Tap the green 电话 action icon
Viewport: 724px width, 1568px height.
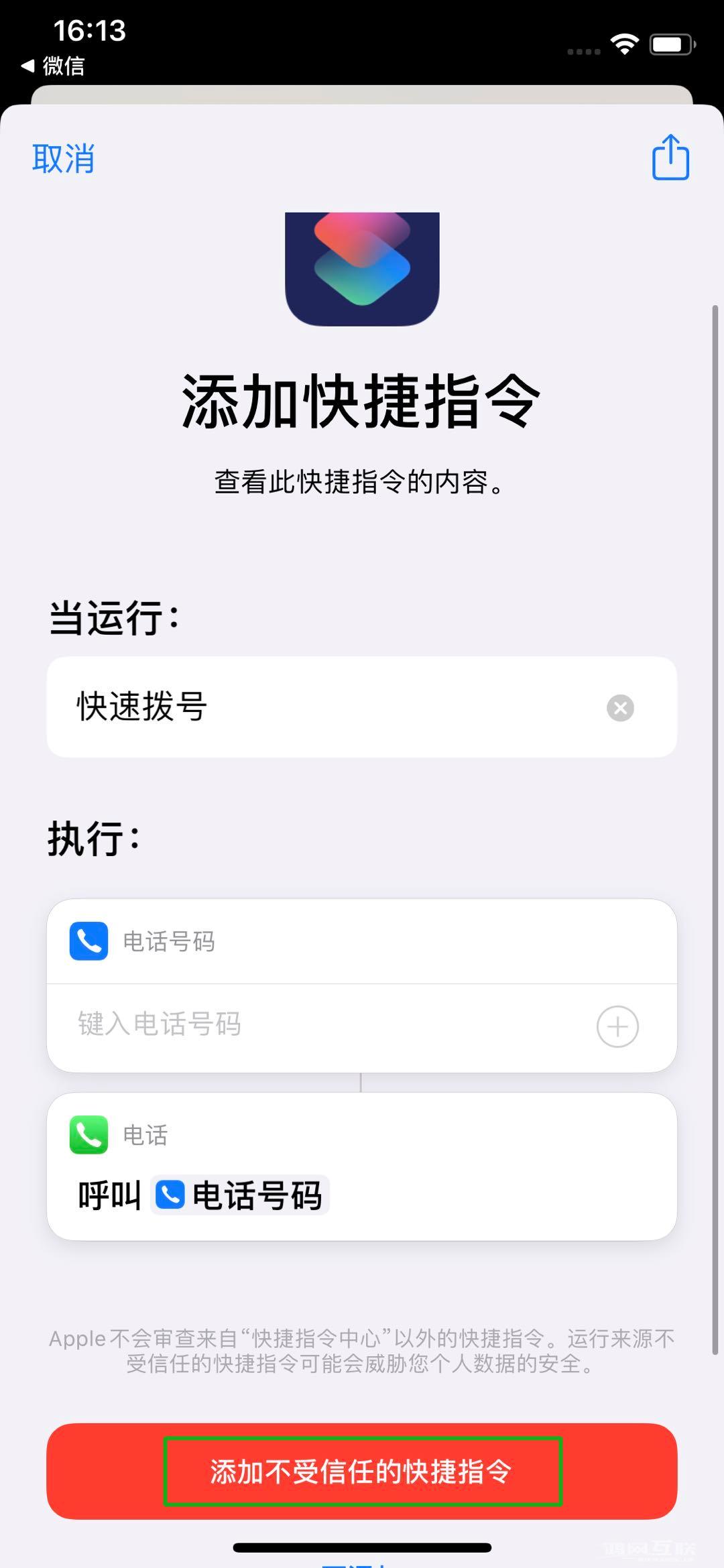click(89, 1136)
